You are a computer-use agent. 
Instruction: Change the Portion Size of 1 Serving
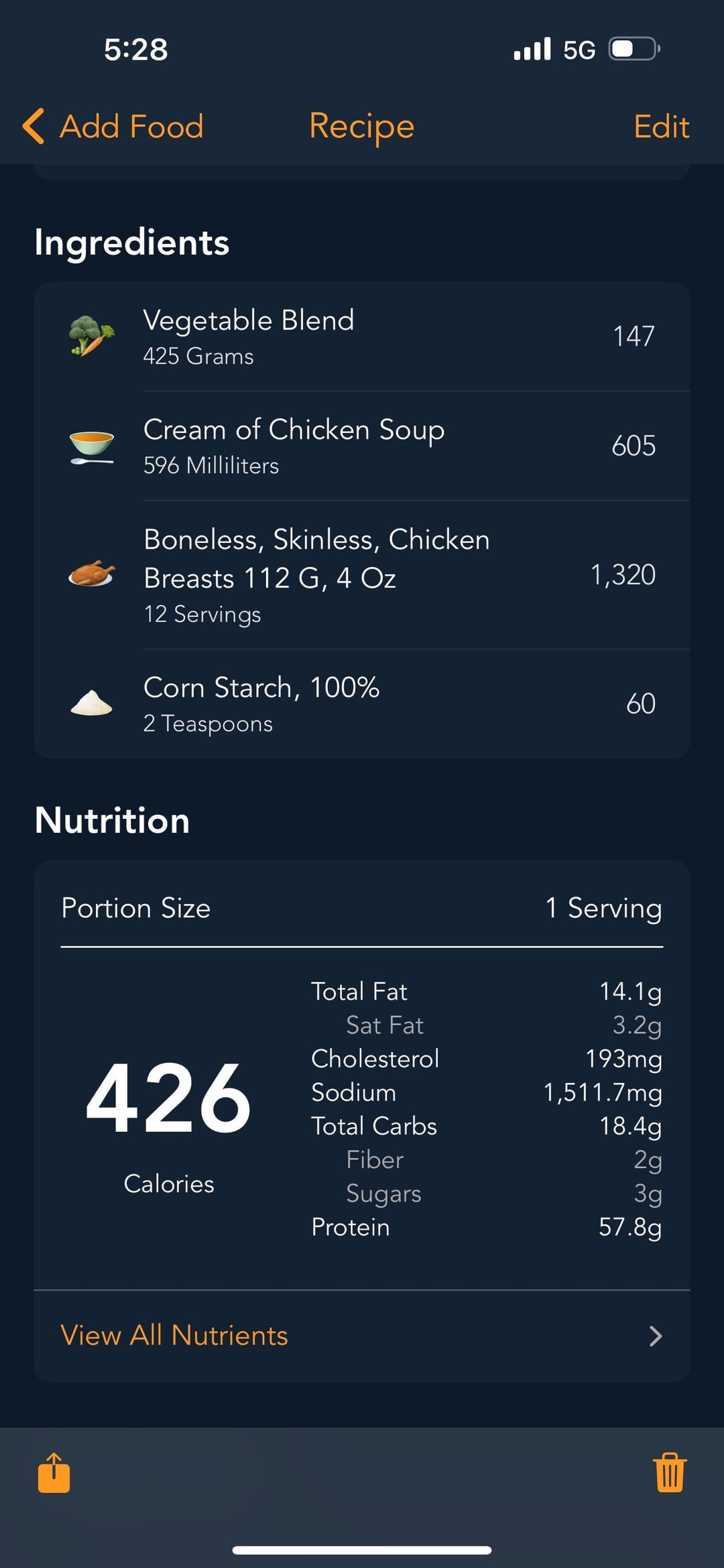click(x=362, y=908)
